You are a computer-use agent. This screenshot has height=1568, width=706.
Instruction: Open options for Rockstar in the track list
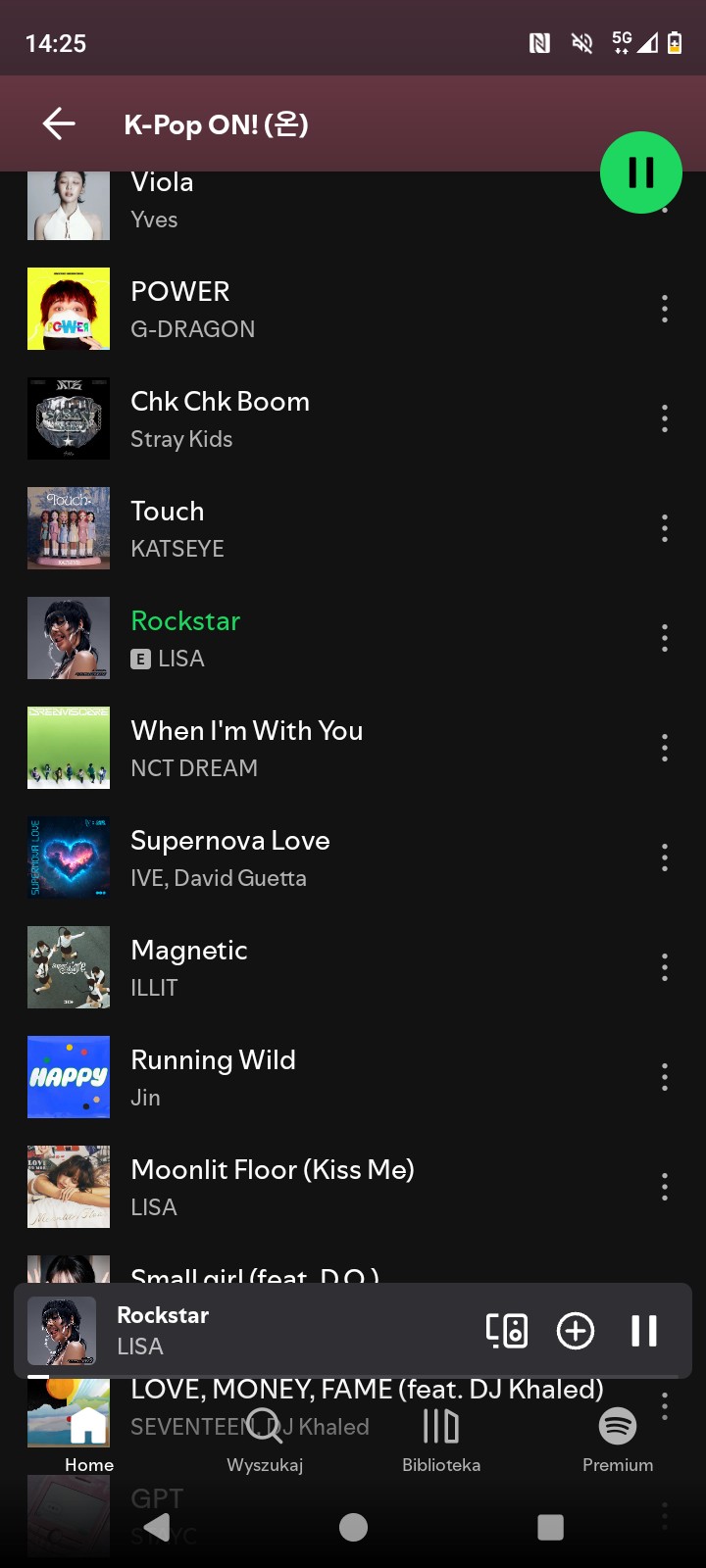click(664, 638)
